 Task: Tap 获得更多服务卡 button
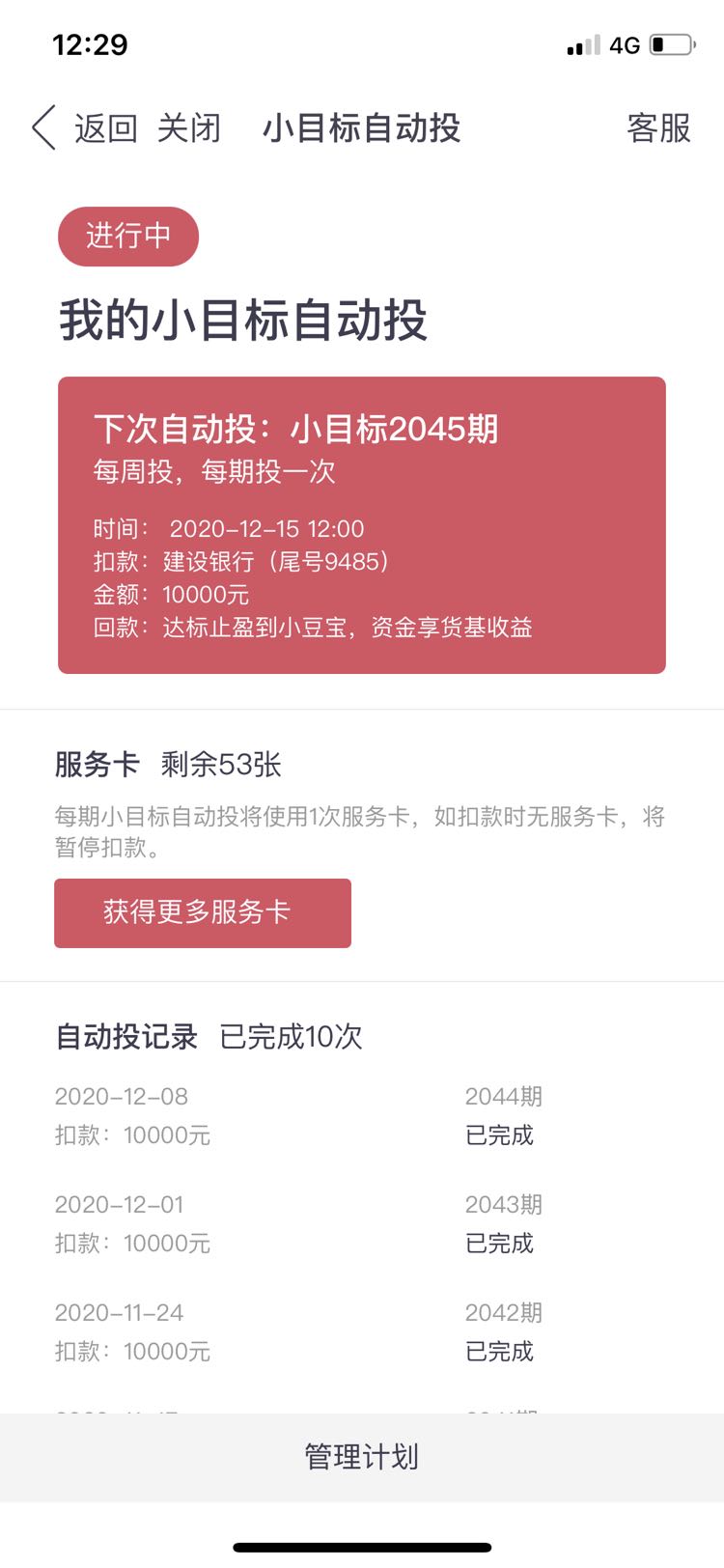tap(203, 912)
